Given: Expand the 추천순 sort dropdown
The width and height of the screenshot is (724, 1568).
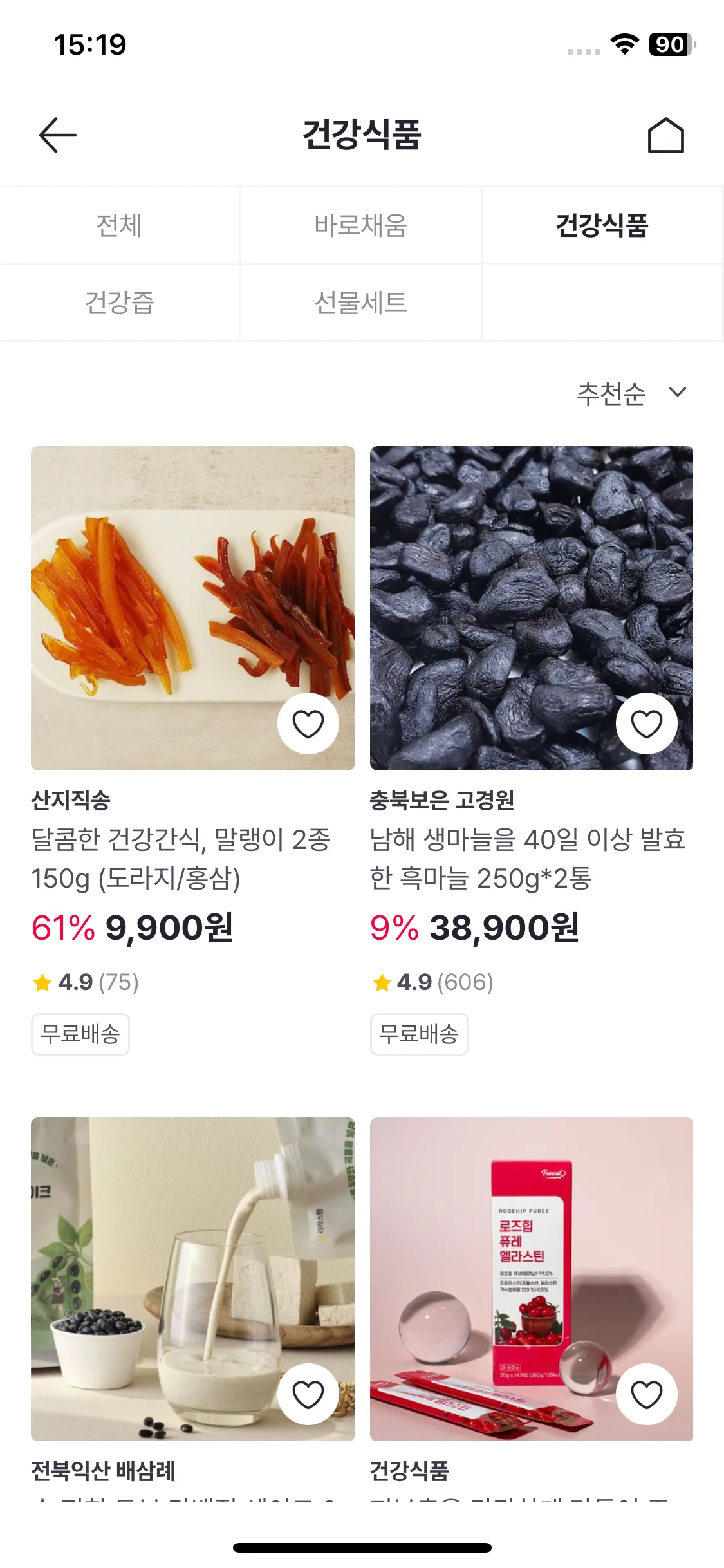Looking at the screenshot, I should (x=631, y=393).
